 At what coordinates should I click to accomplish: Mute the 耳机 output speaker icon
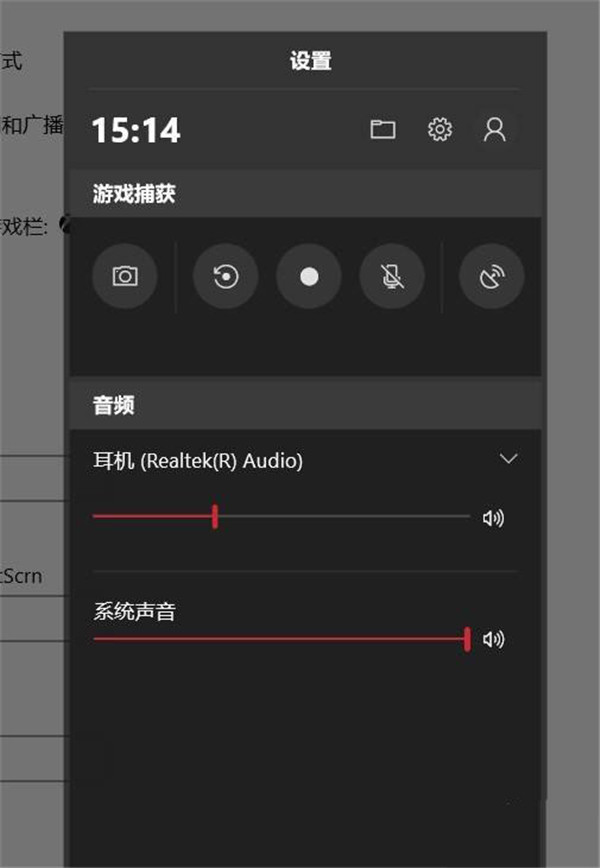[493, 518]
